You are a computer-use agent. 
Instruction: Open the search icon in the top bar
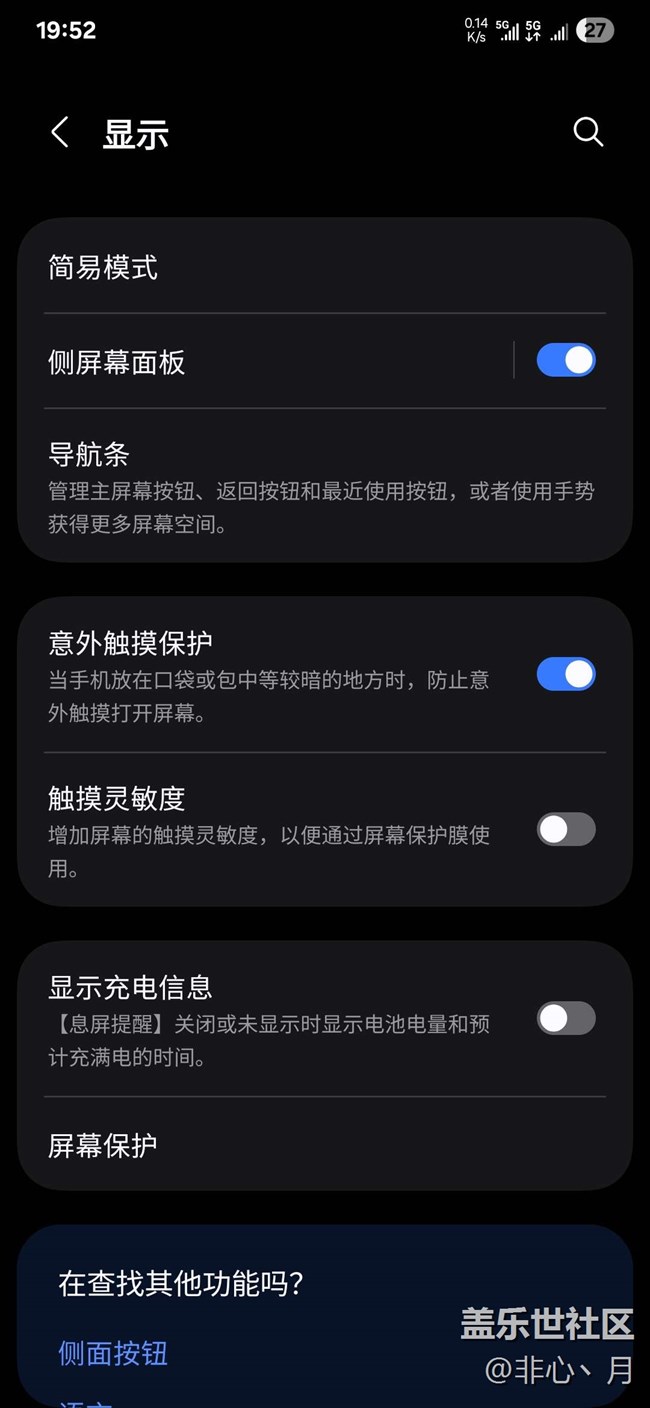[x=588, y=133]
